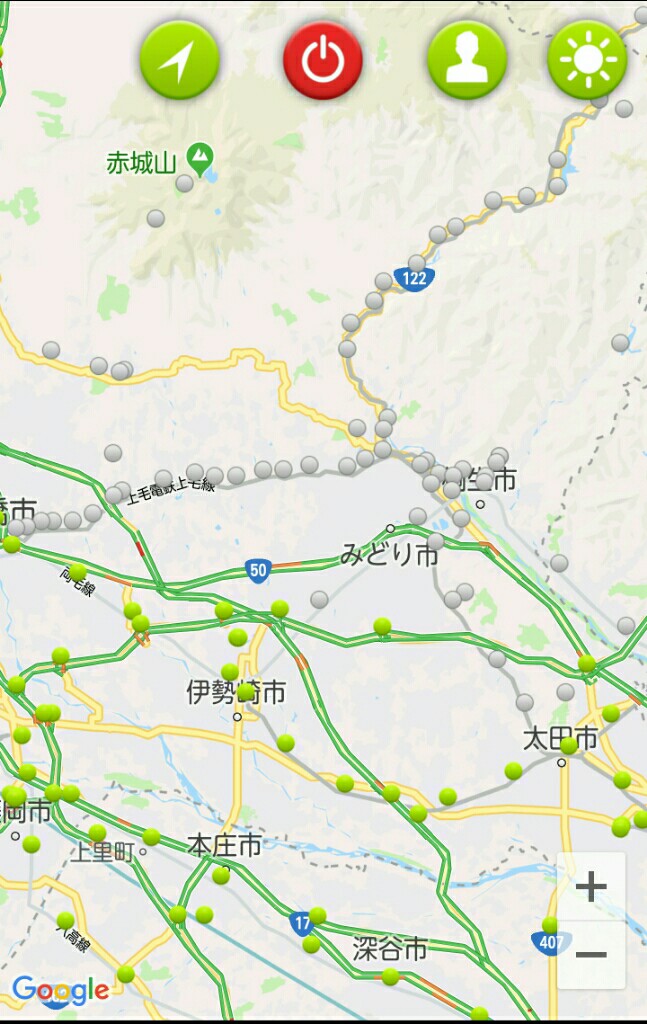Screen dimensions: 647x1024
Task: Tap the marker near 赤城山
Action: click(185, 184)
